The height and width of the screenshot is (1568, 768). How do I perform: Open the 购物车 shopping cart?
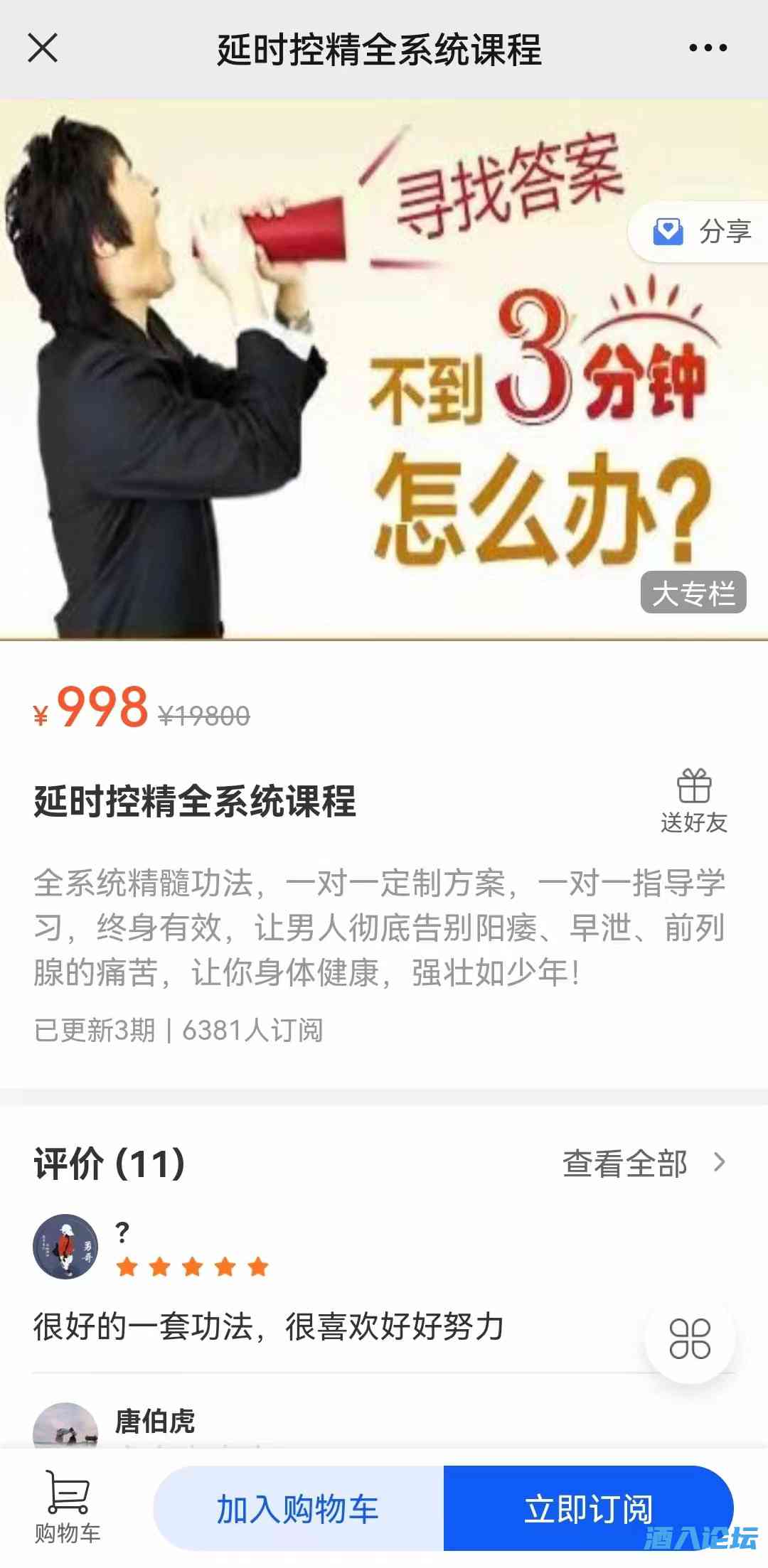(68, 1507)
